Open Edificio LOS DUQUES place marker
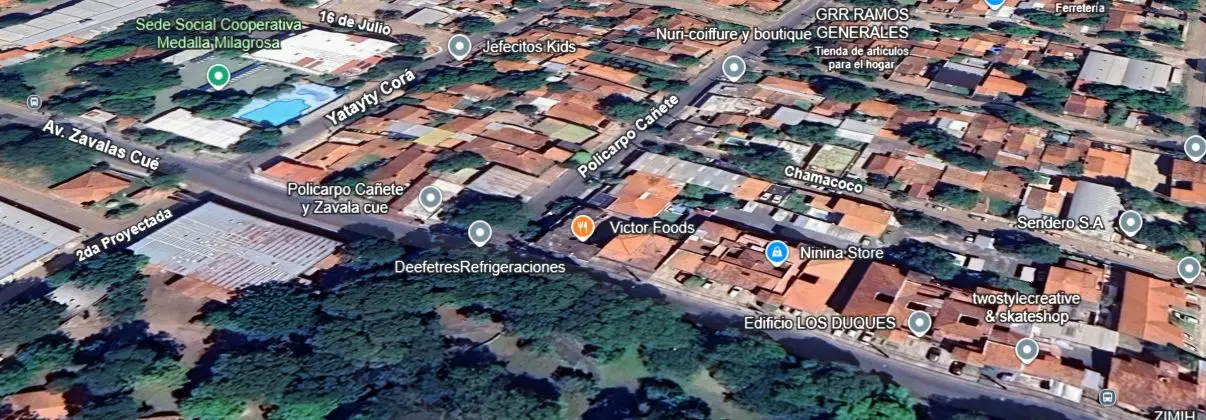 click(919, 322)
